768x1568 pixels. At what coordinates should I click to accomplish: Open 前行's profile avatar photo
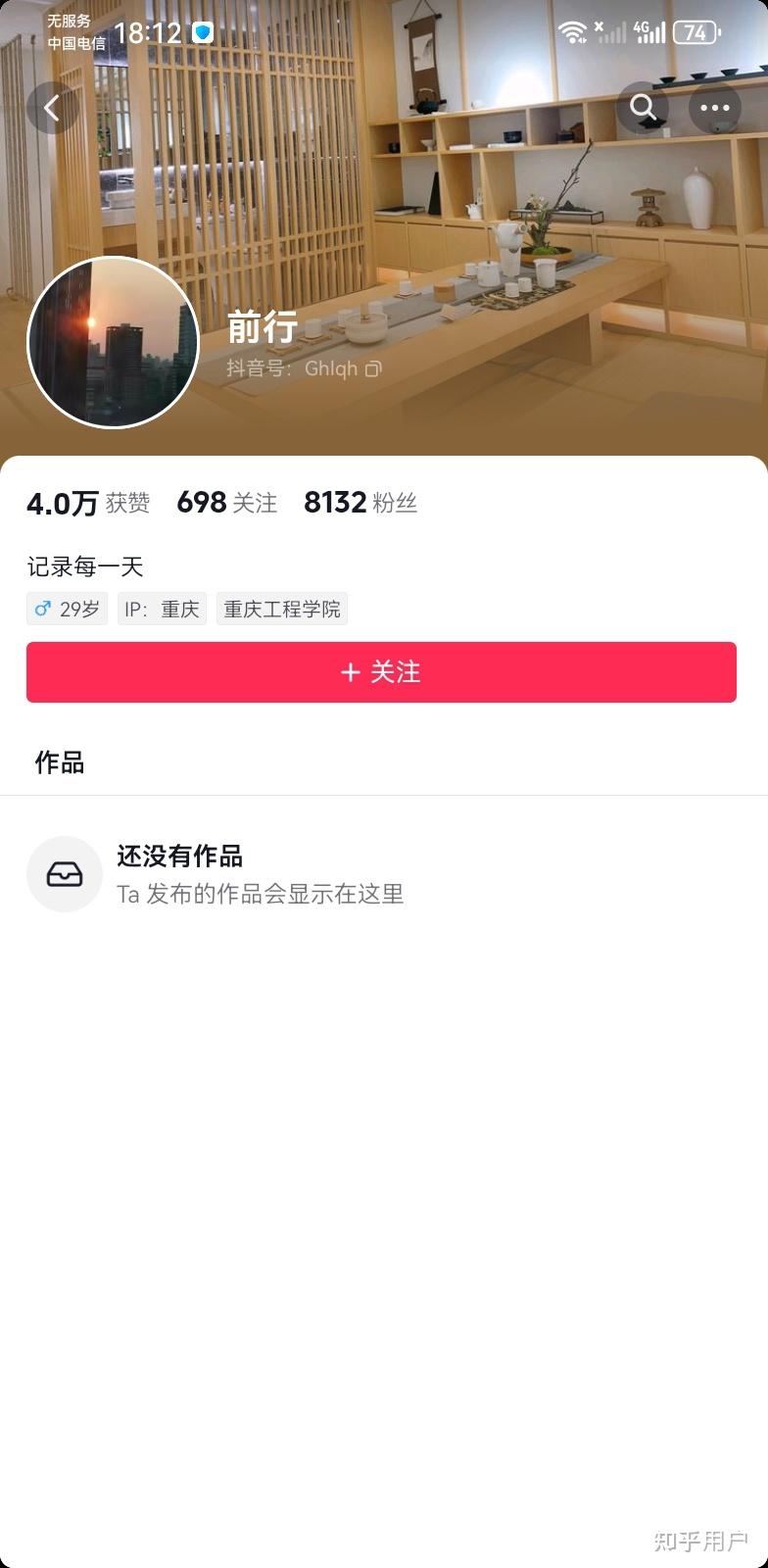tap(113, 342)
